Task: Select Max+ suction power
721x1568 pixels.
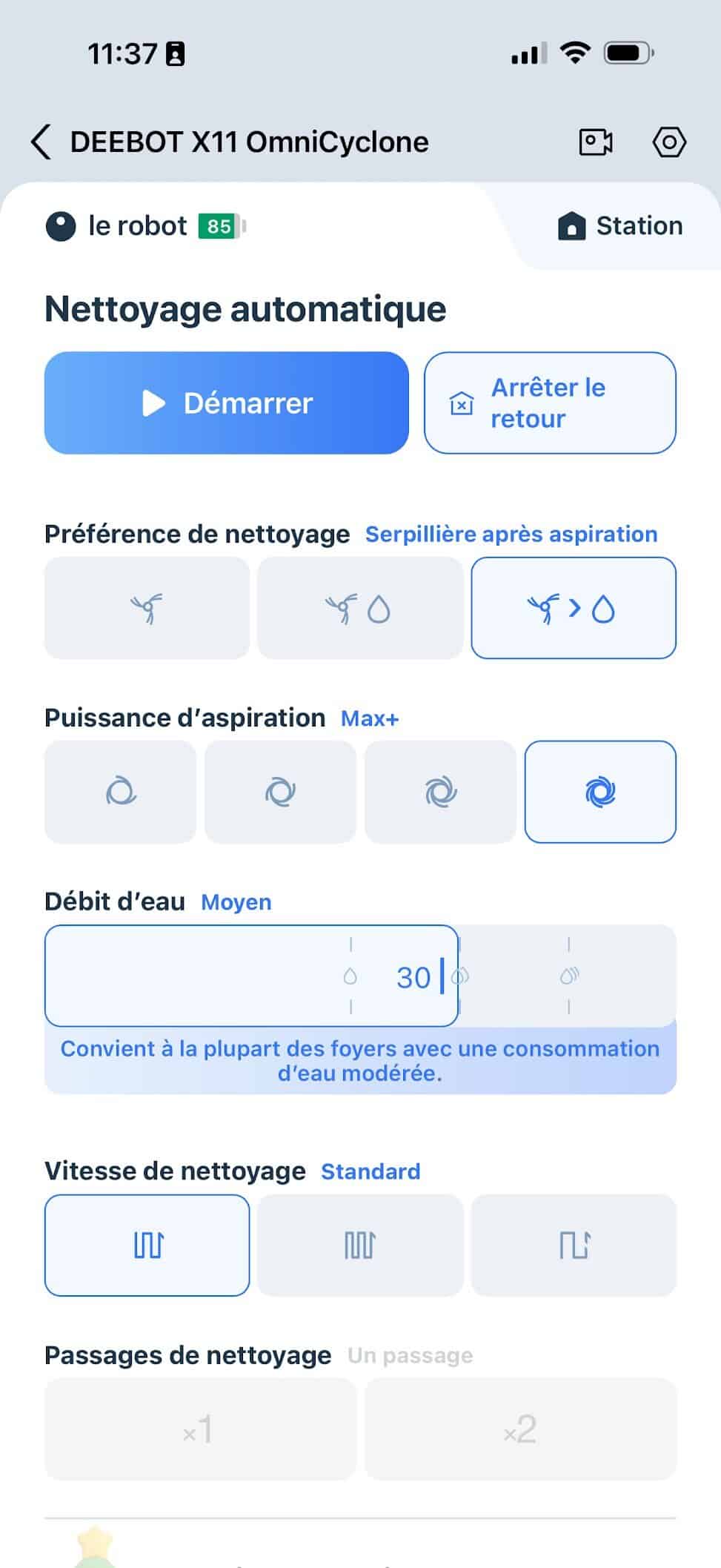Action: point(600,792)
